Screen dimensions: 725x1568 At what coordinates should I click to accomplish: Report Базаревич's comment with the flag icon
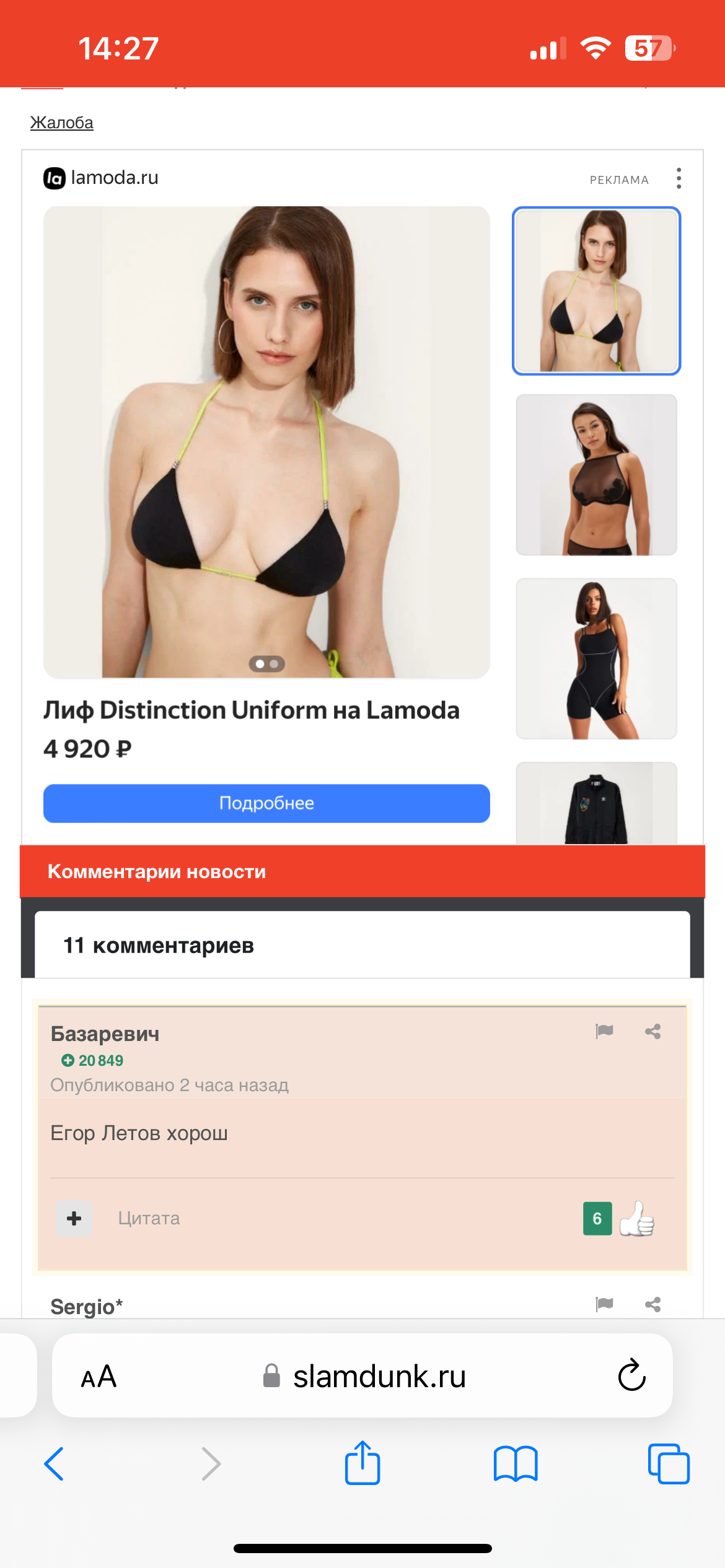[604, 1031]
